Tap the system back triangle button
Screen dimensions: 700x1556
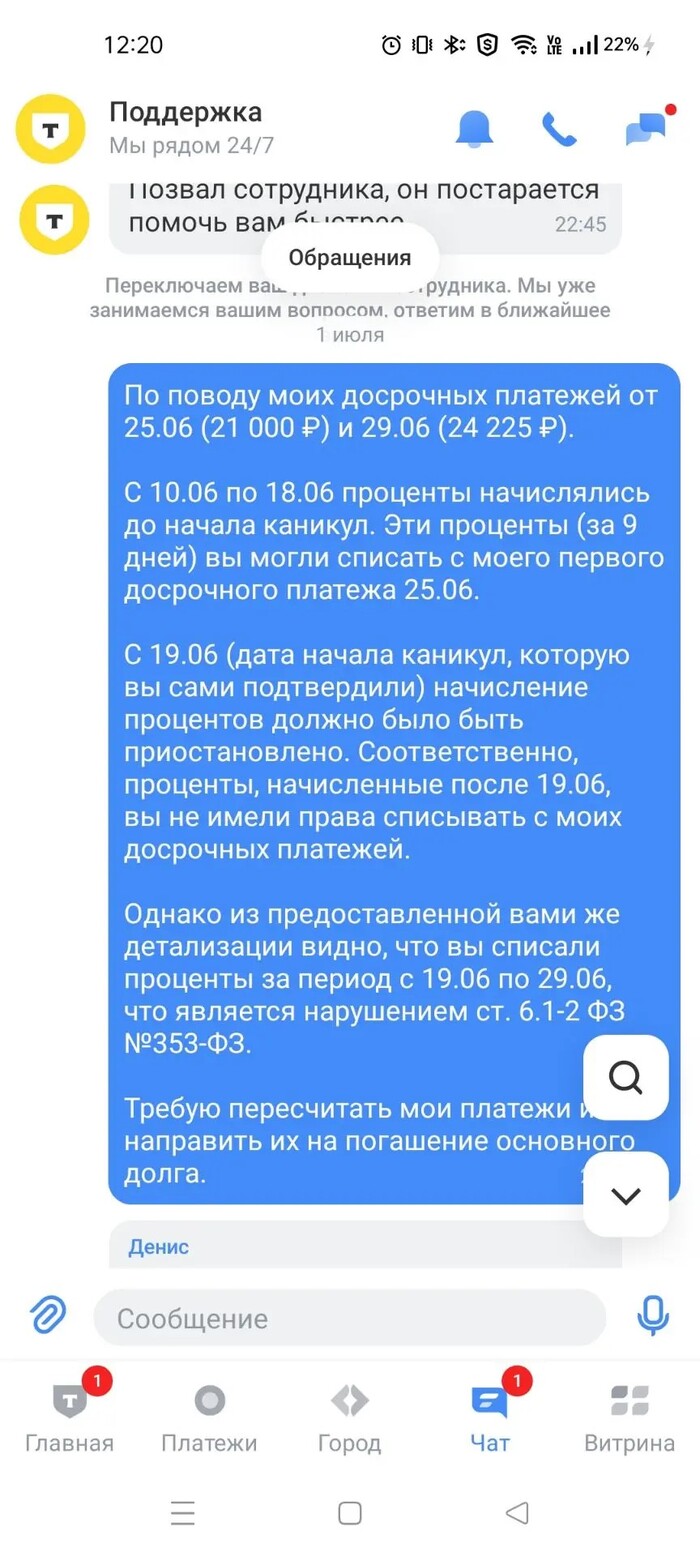tap(517, 1513)
